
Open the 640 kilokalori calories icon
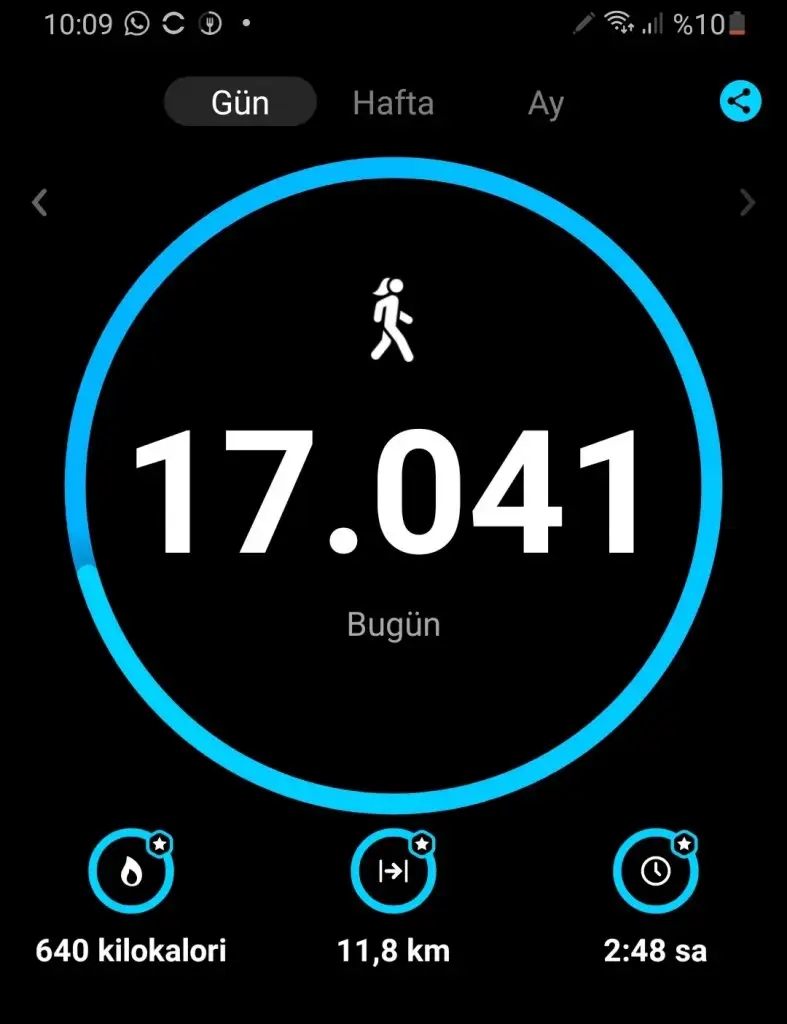point(131,872)
